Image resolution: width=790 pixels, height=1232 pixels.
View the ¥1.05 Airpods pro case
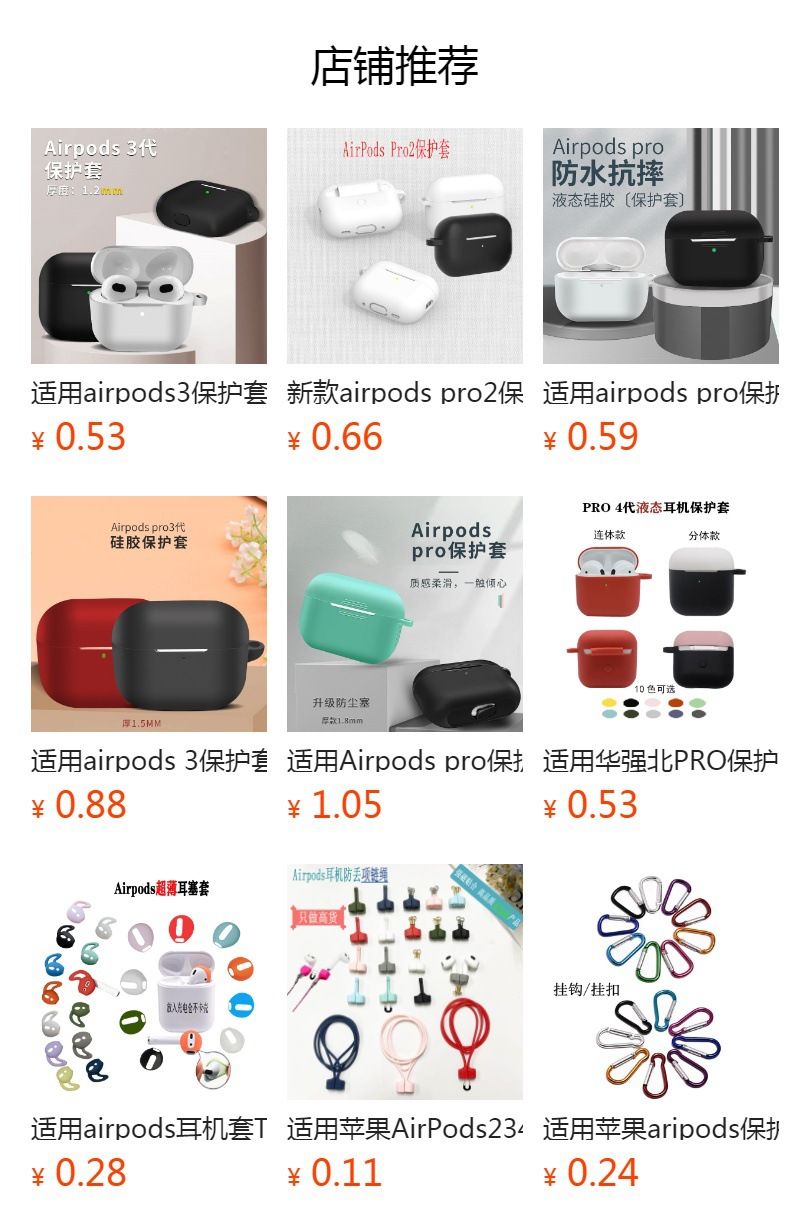(405, 614)
